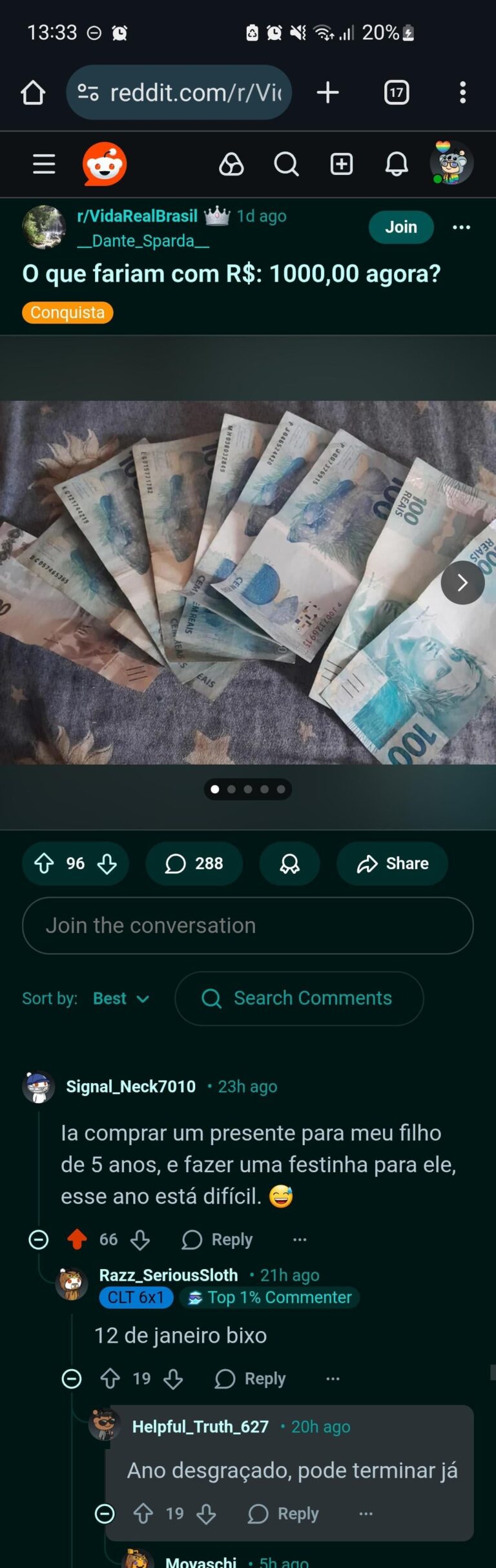Open the post overflow menu
The image size is (496, 1568).
[461, 227]
